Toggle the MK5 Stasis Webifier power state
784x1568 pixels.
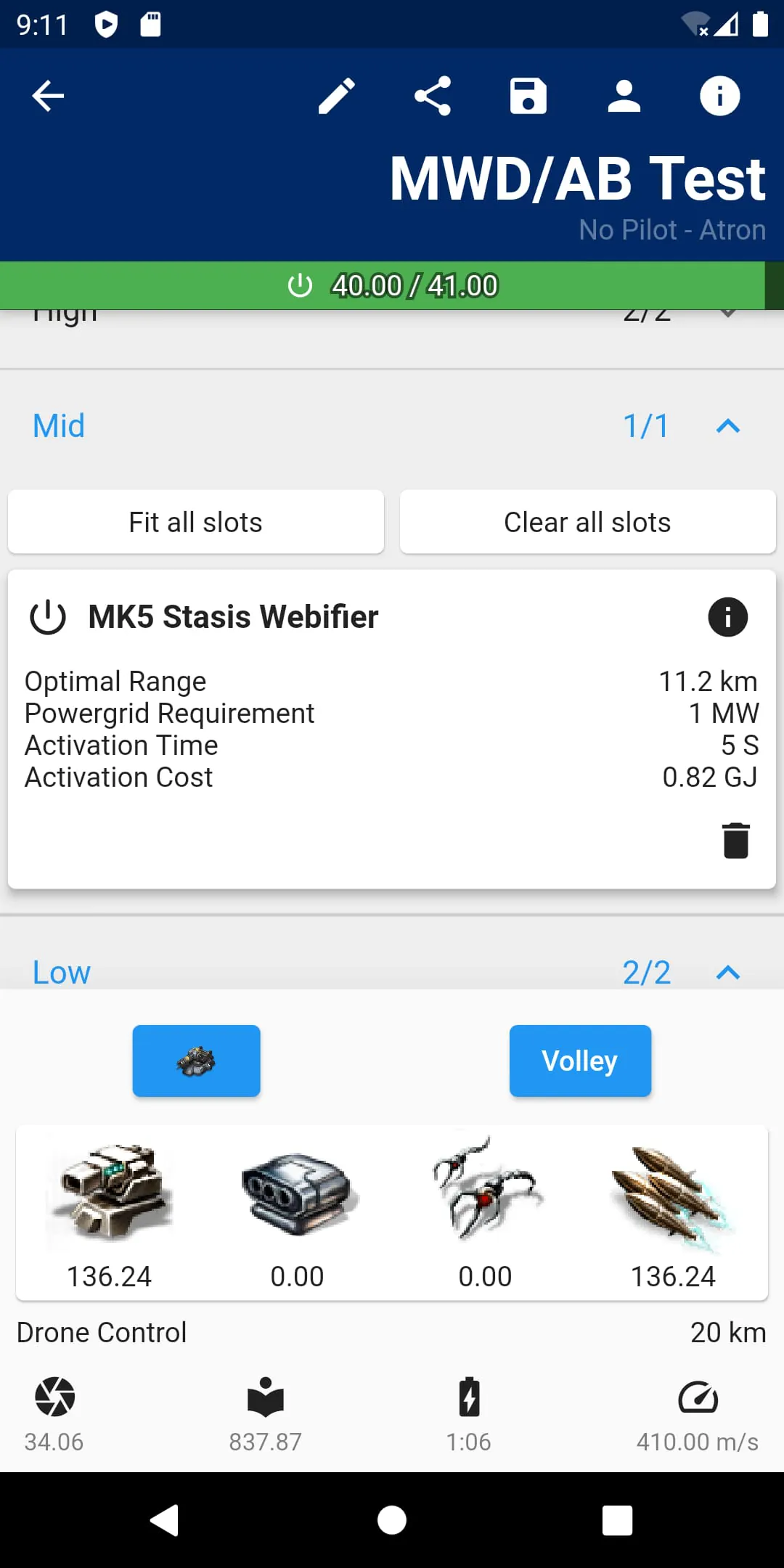tap(48, 617)
